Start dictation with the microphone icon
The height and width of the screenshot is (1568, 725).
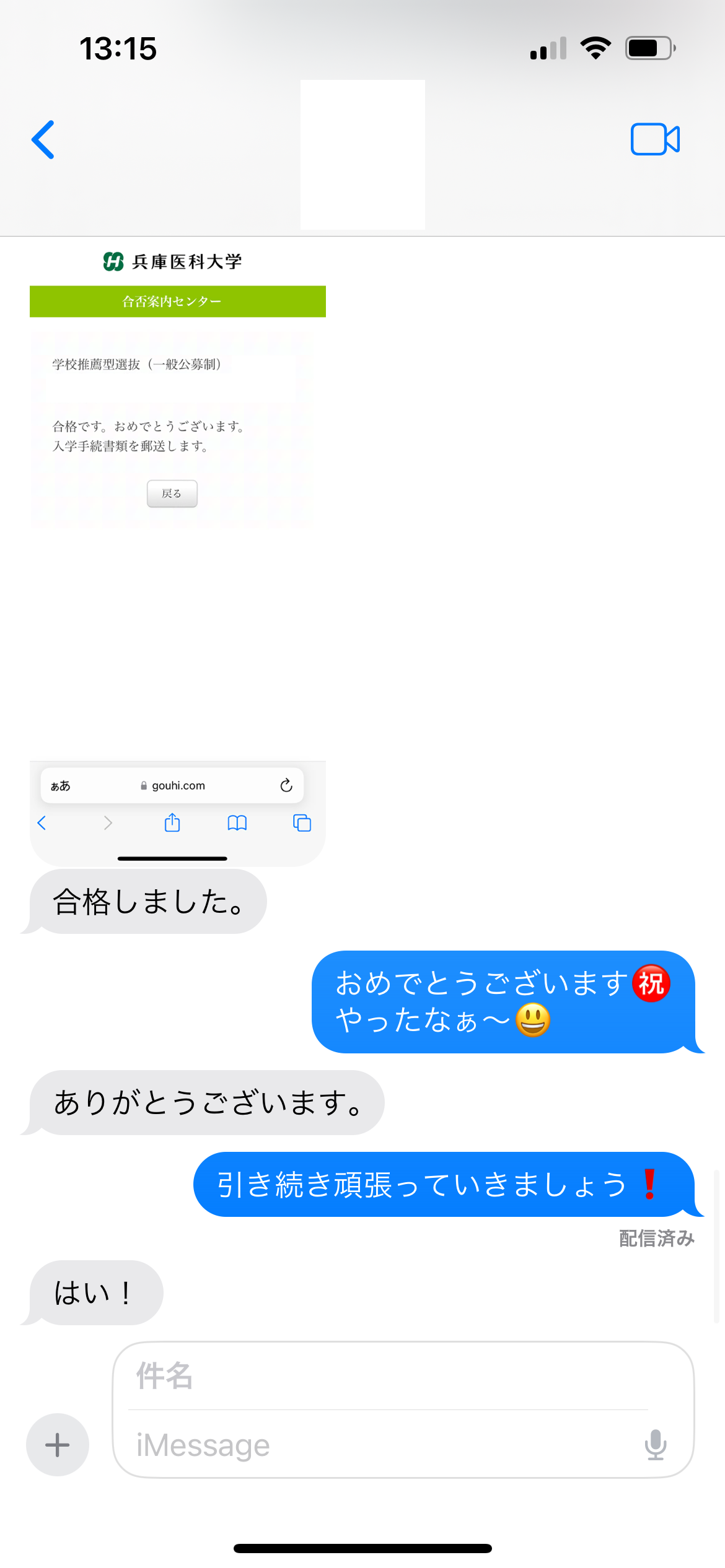point(655,1445)
